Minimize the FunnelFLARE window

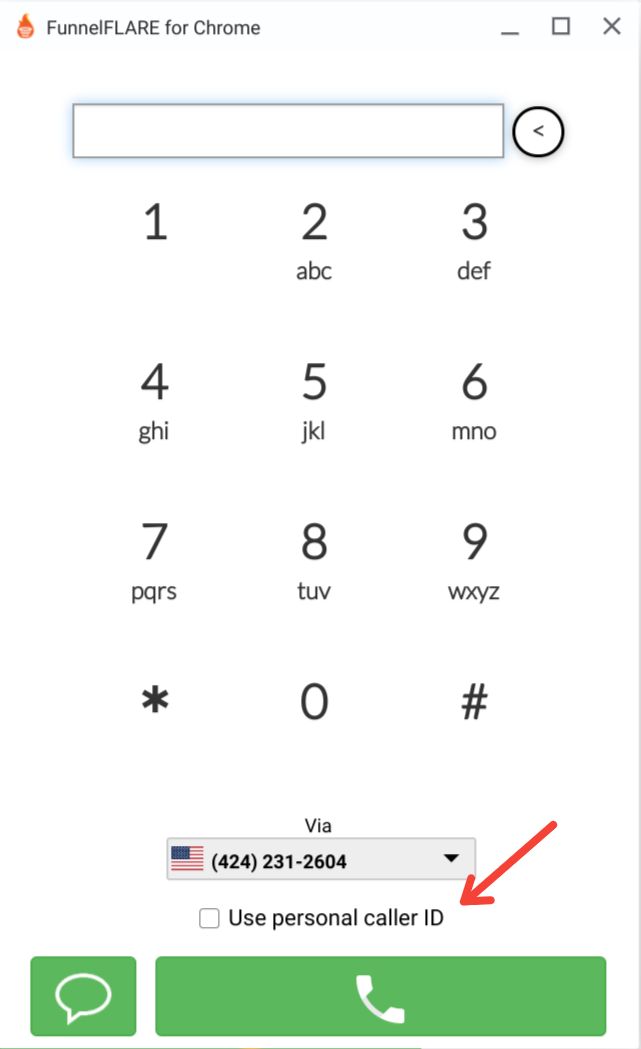510,27
